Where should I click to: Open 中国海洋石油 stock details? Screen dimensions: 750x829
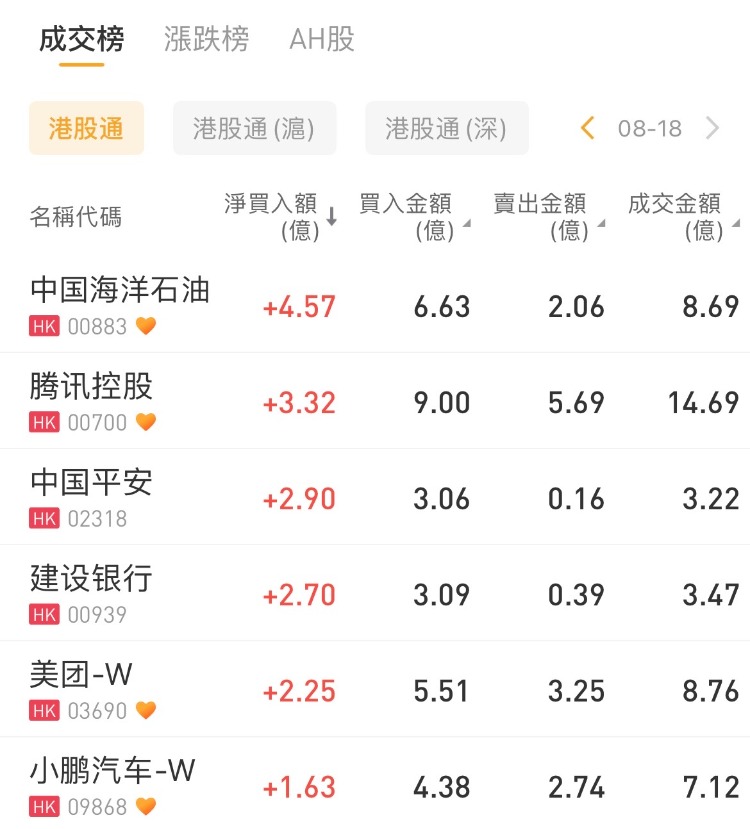120,304
